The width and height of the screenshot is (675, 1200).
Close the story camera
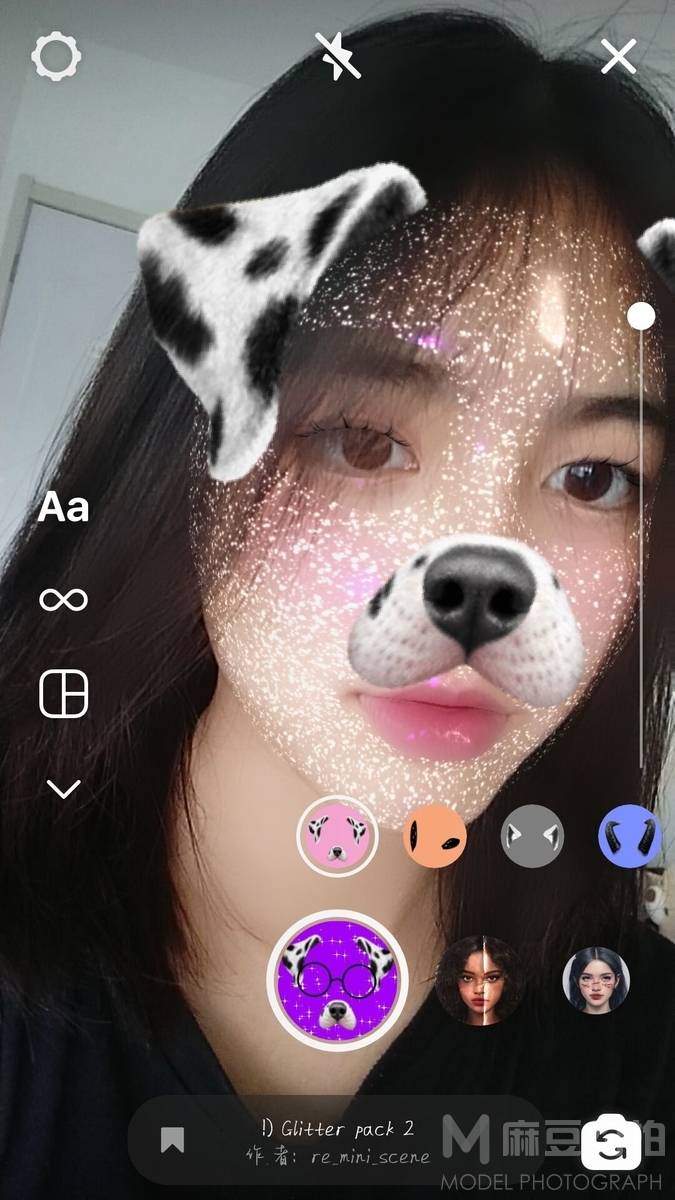pyautogui.click(x=618, y=57)
